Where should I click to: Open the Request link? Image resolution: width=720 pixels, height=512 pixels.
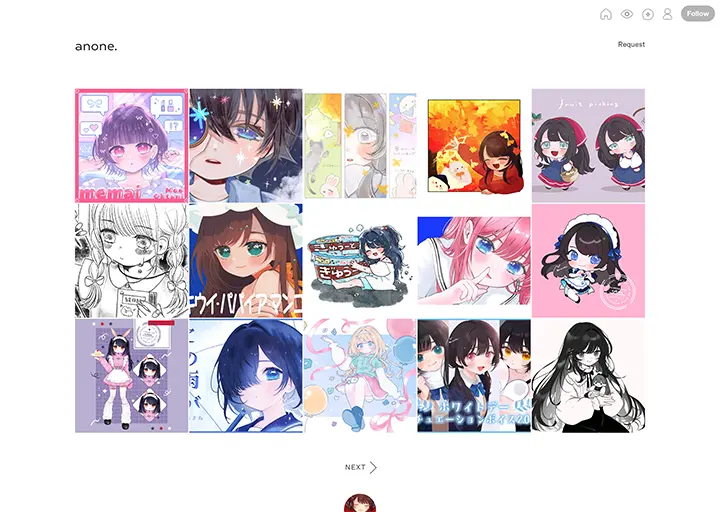[x=631, y=44]
